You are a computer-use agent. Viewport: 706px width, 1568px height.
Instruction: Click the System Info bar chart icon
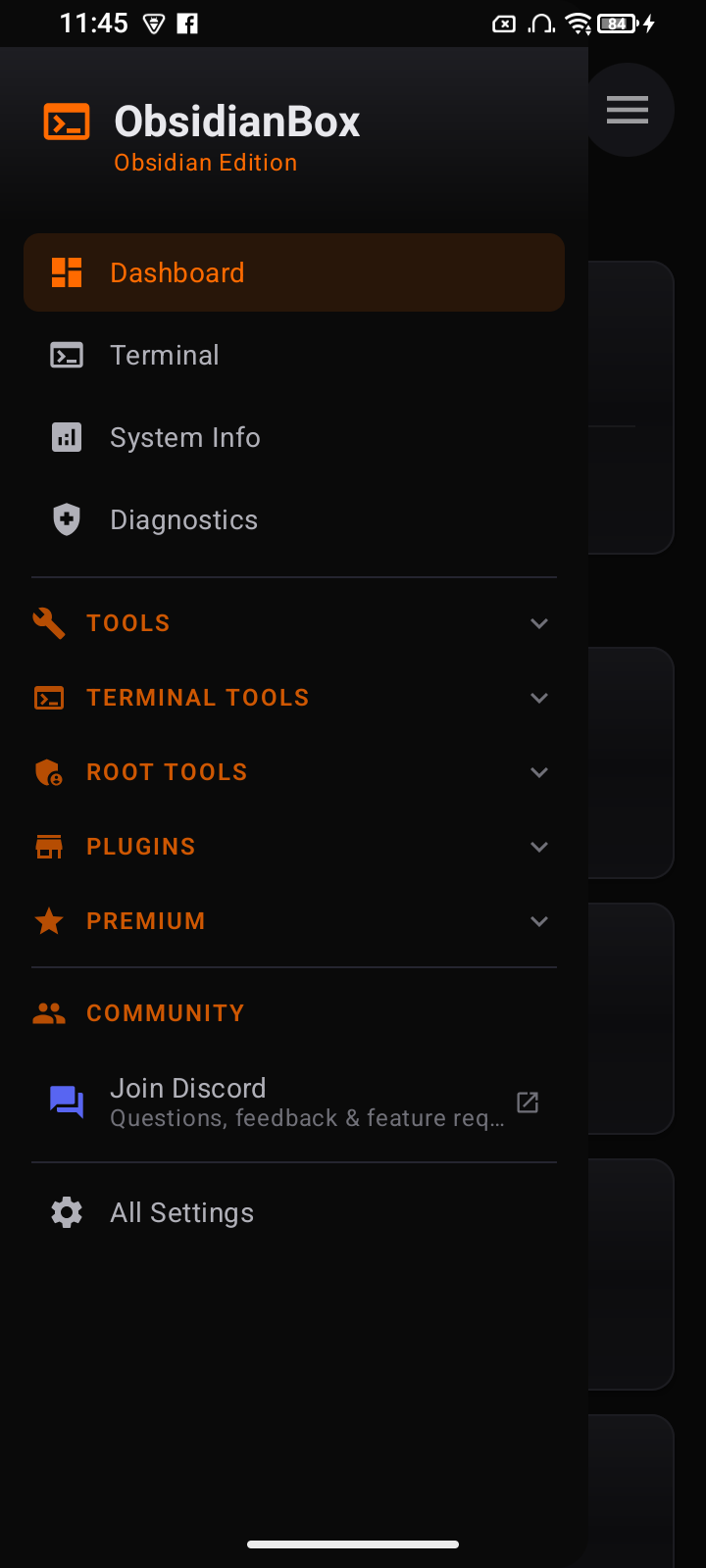click(x=66, y=437)
